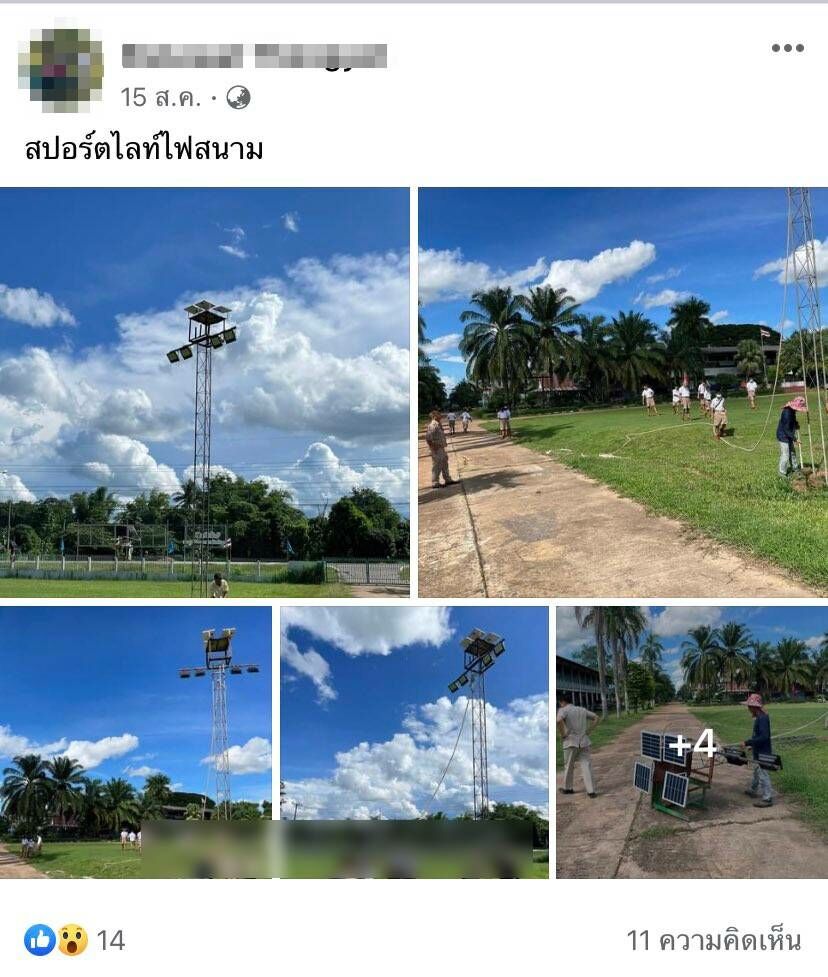The image size is (828, 977).
Task: Click the blue Like thumbs-up reaction icon
Action: 39,938
